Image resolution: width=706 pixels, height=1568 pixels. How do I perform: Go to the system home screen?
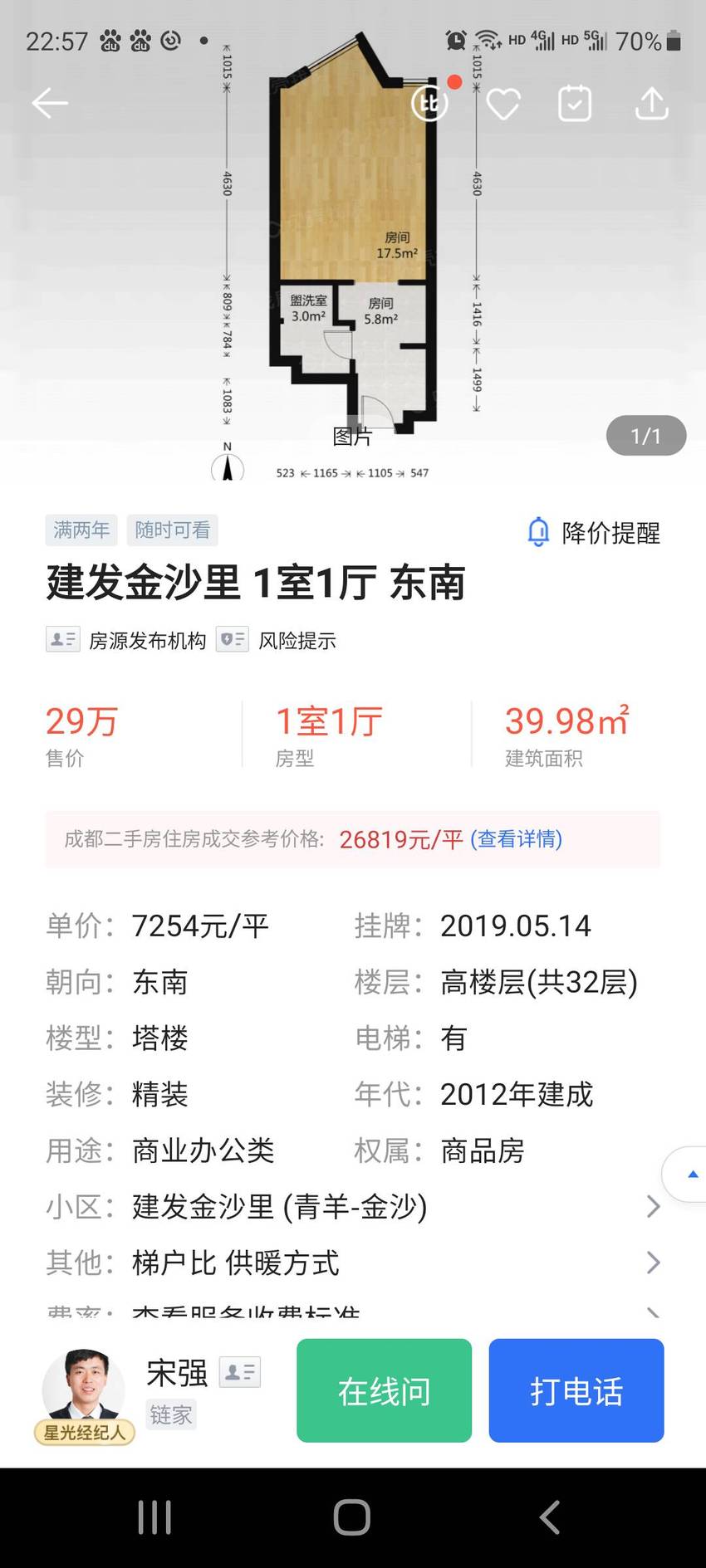coord(352,1517)
